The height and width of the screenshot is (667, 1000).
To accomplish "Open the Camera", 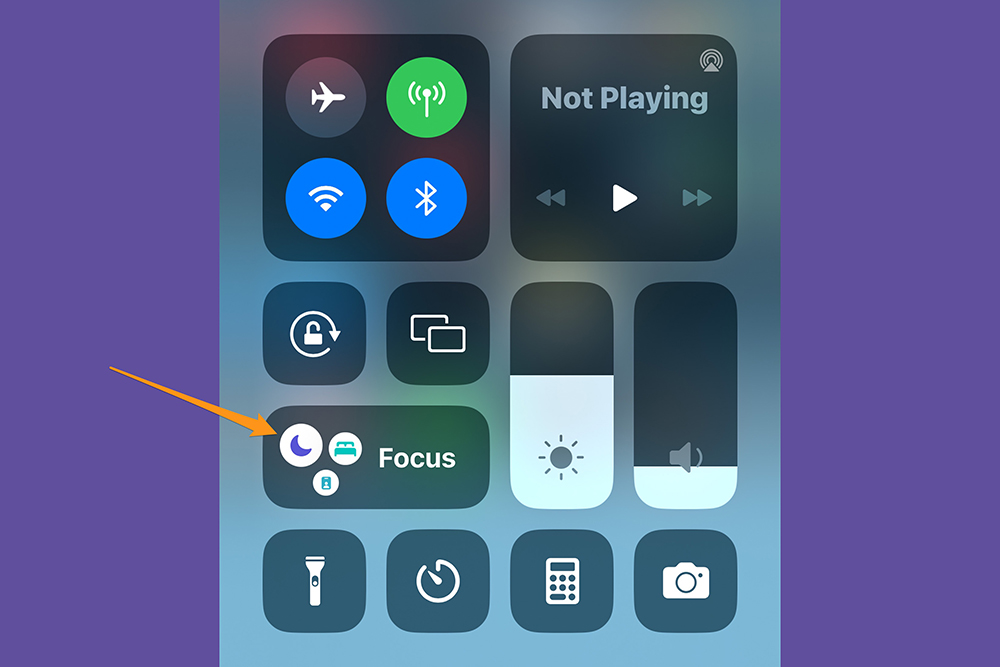I will (685, 581).
